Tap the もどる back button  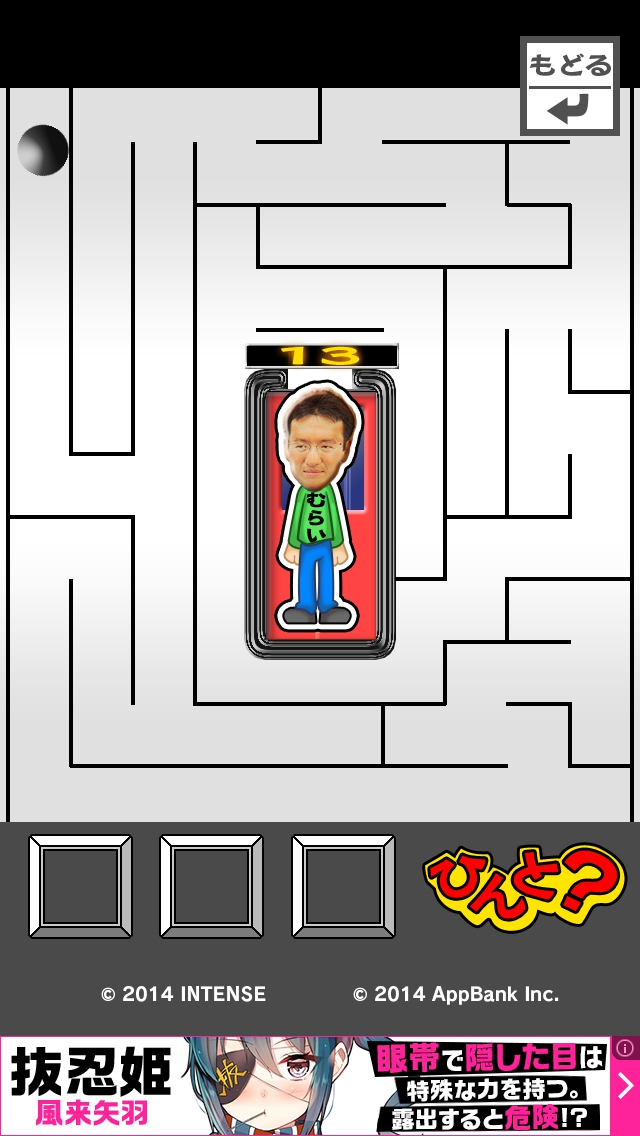(x=569, y=86)
